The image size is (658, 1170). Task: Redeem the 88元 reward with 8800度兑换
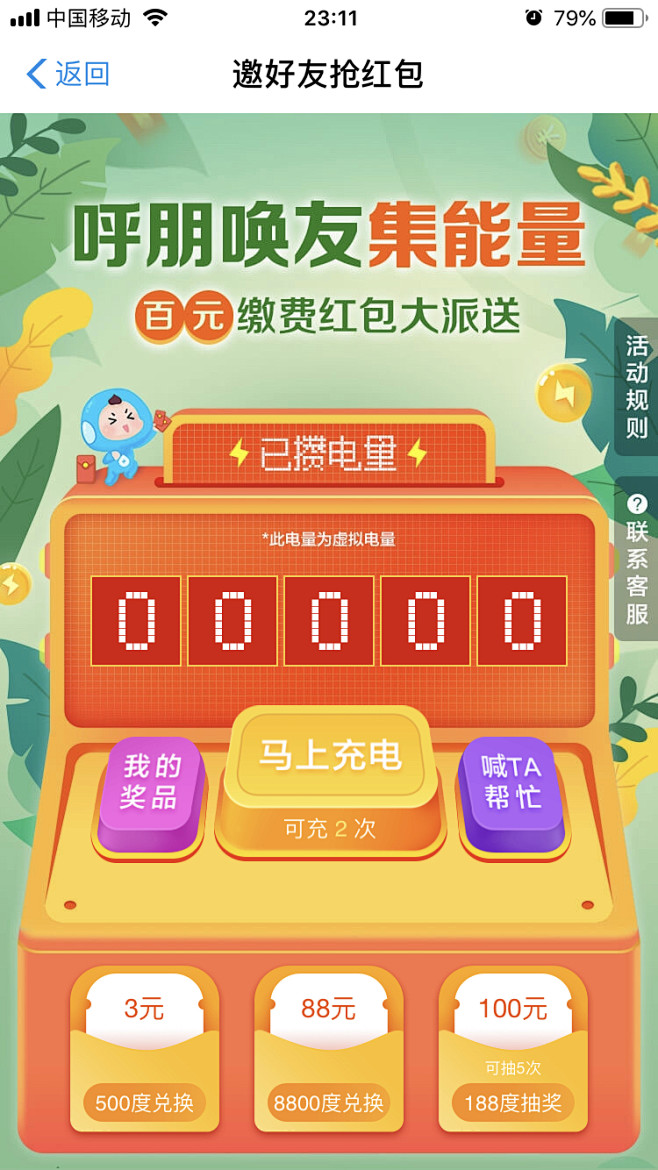pos(329,1103)
